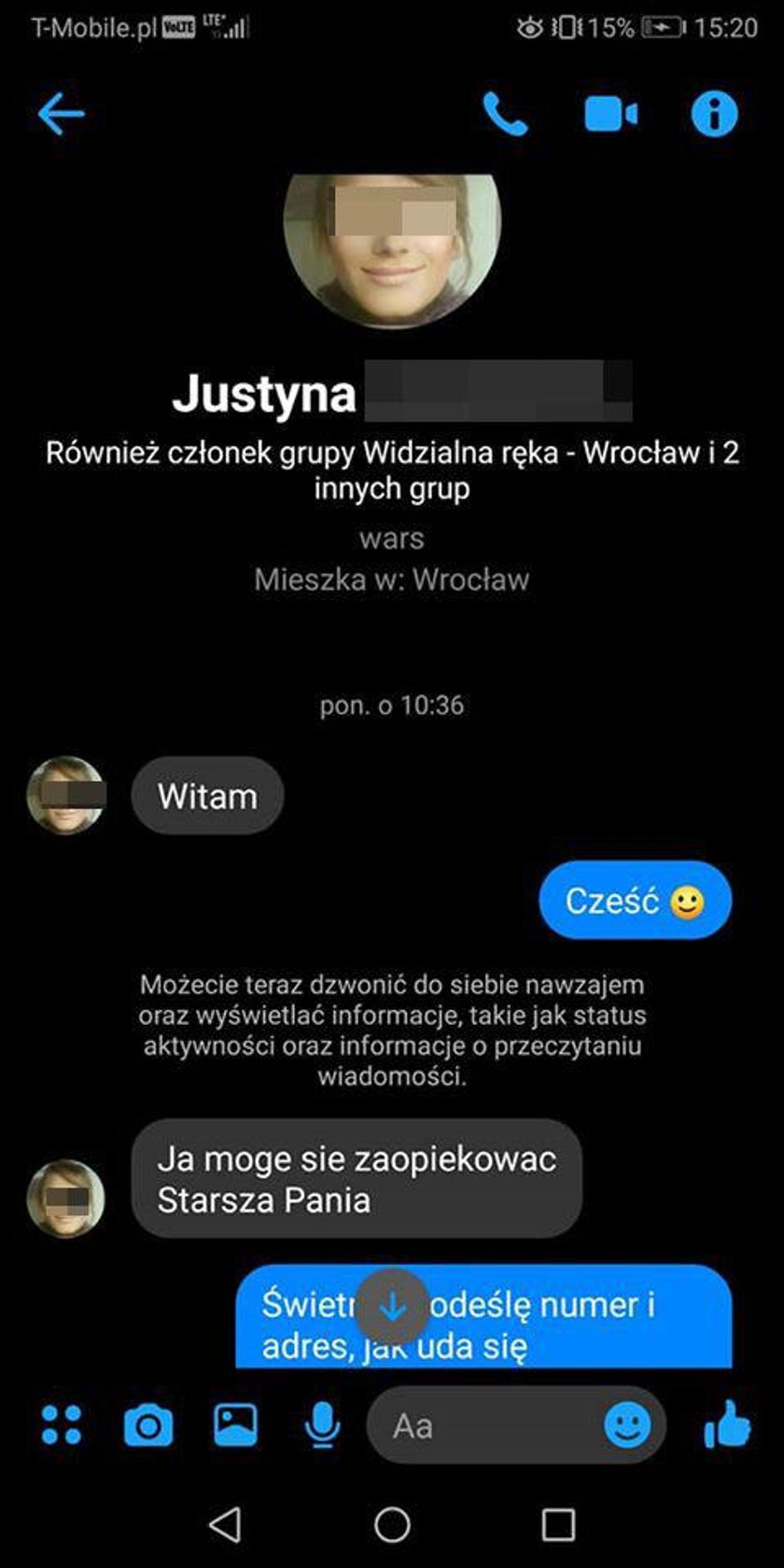Open the photo gallery picker

(x=235, y=1425)
